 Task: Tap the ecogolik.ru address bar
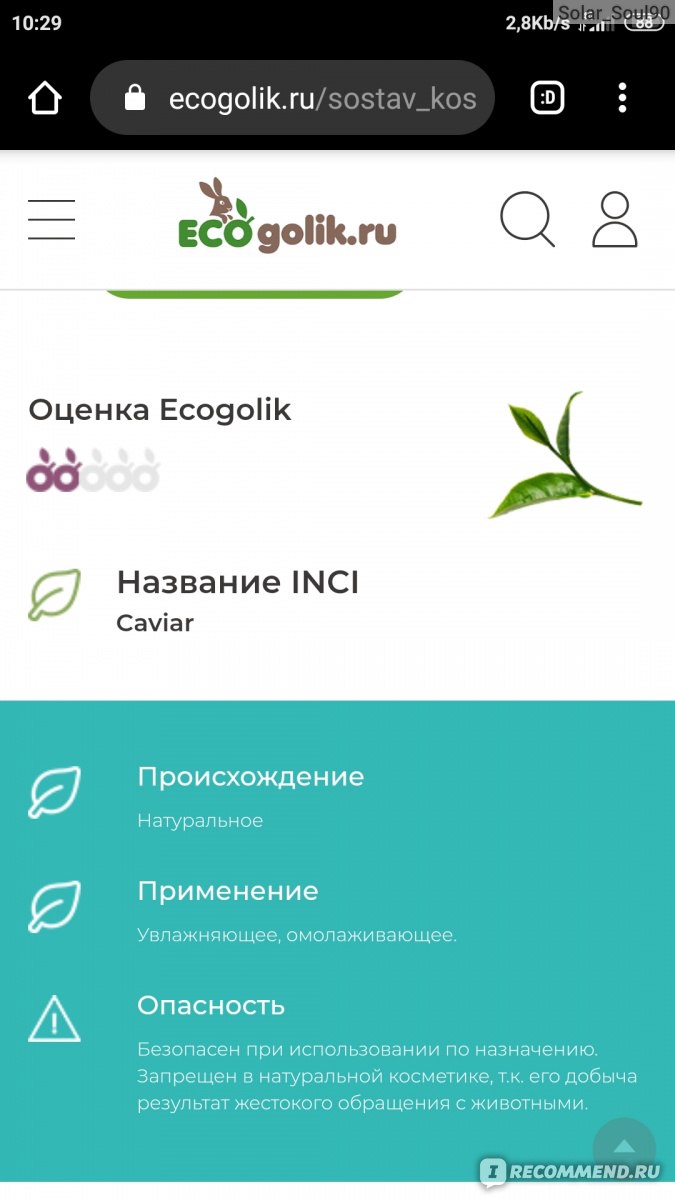point(292,98)
